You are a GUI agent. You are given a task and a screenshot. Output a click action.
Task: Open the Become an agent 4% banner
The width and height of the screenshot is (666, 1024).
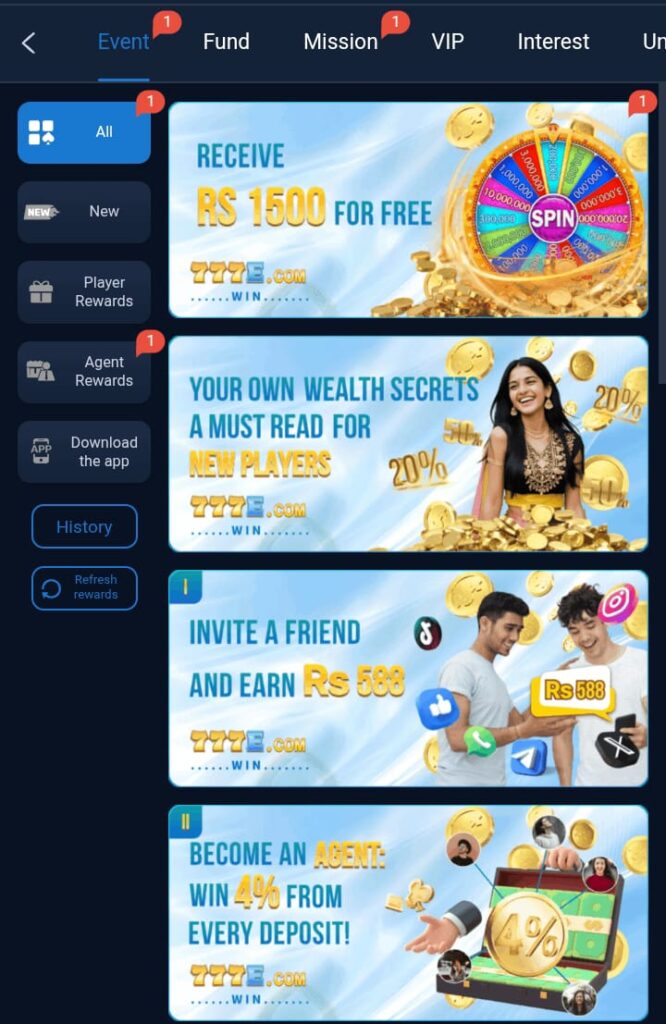(408, 913)
